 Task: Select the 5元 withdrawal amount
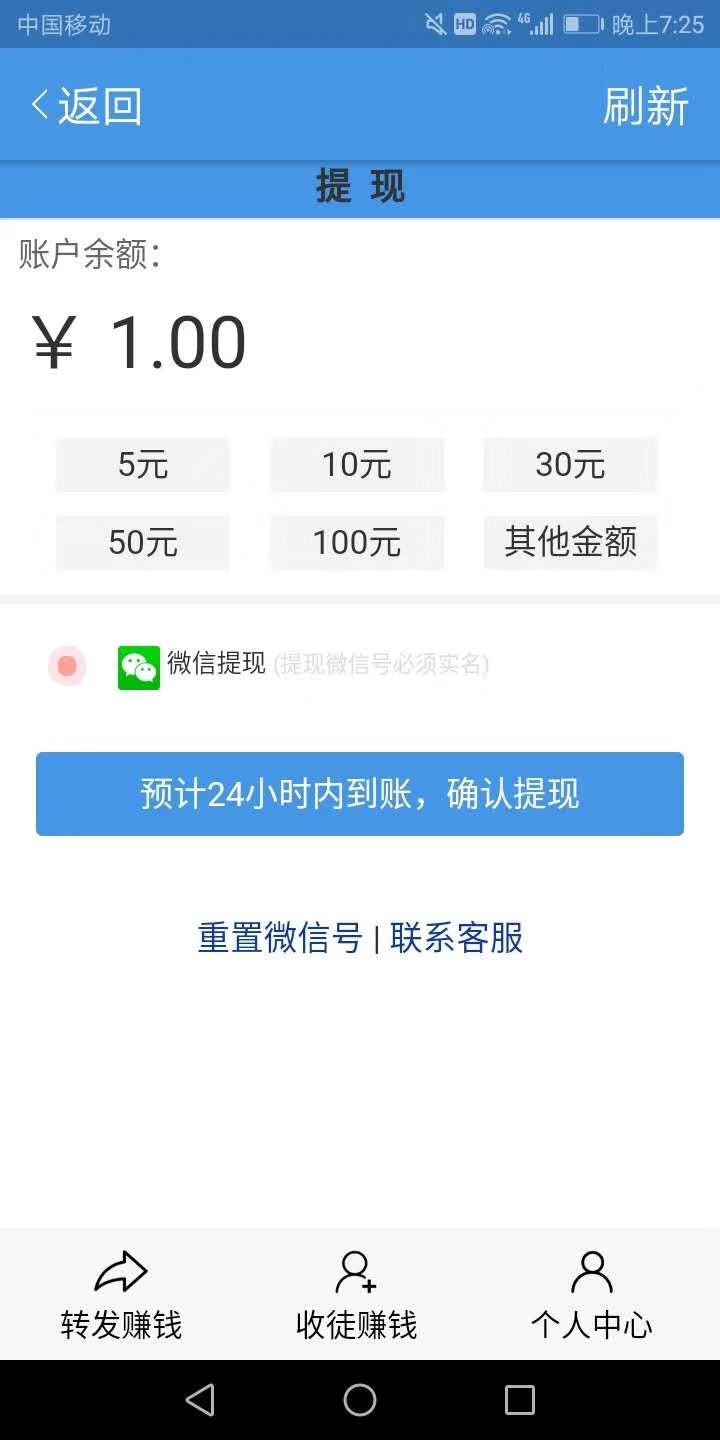pyautogui.click(x=143, y=464)
